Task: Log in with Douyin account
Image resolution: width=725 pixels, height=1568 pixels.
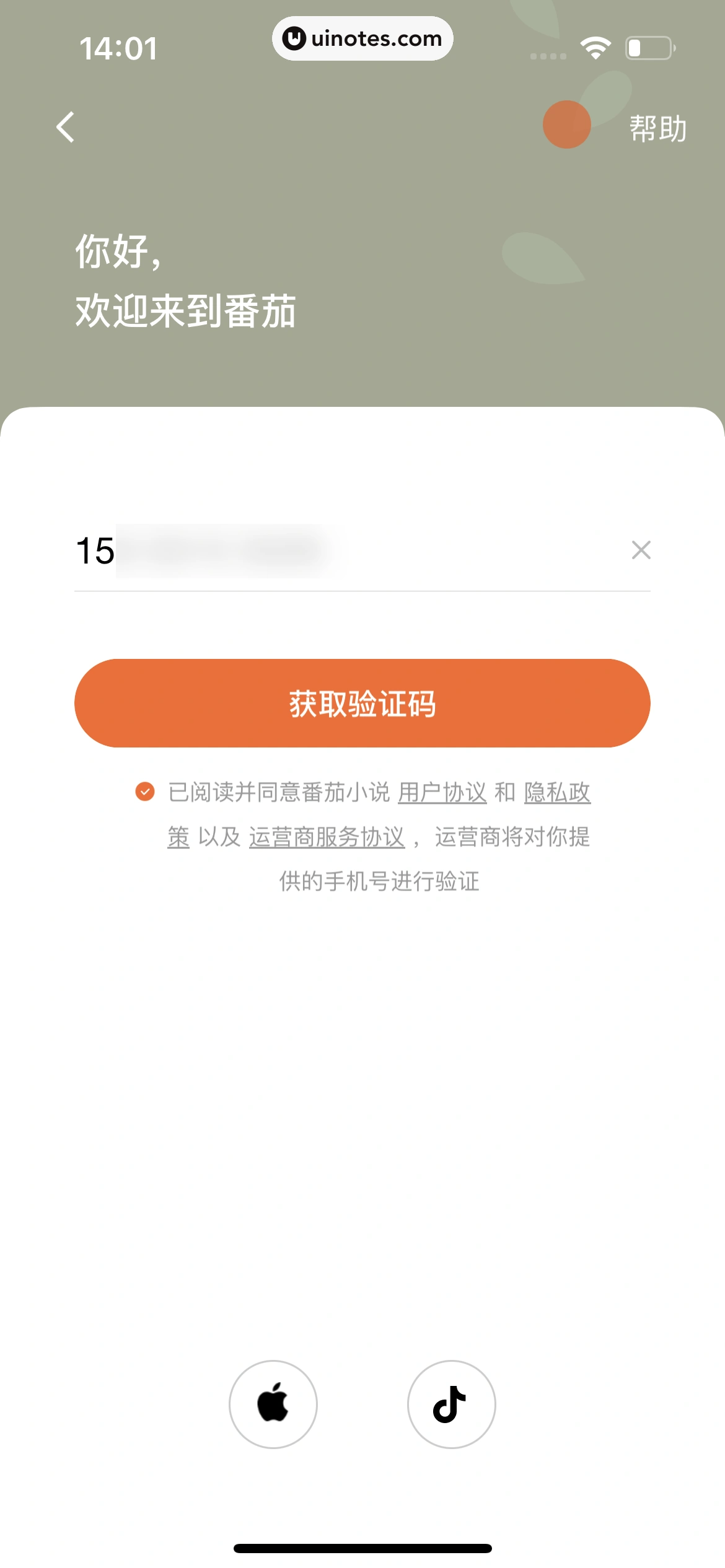Action: click(x=451, y=1404)
